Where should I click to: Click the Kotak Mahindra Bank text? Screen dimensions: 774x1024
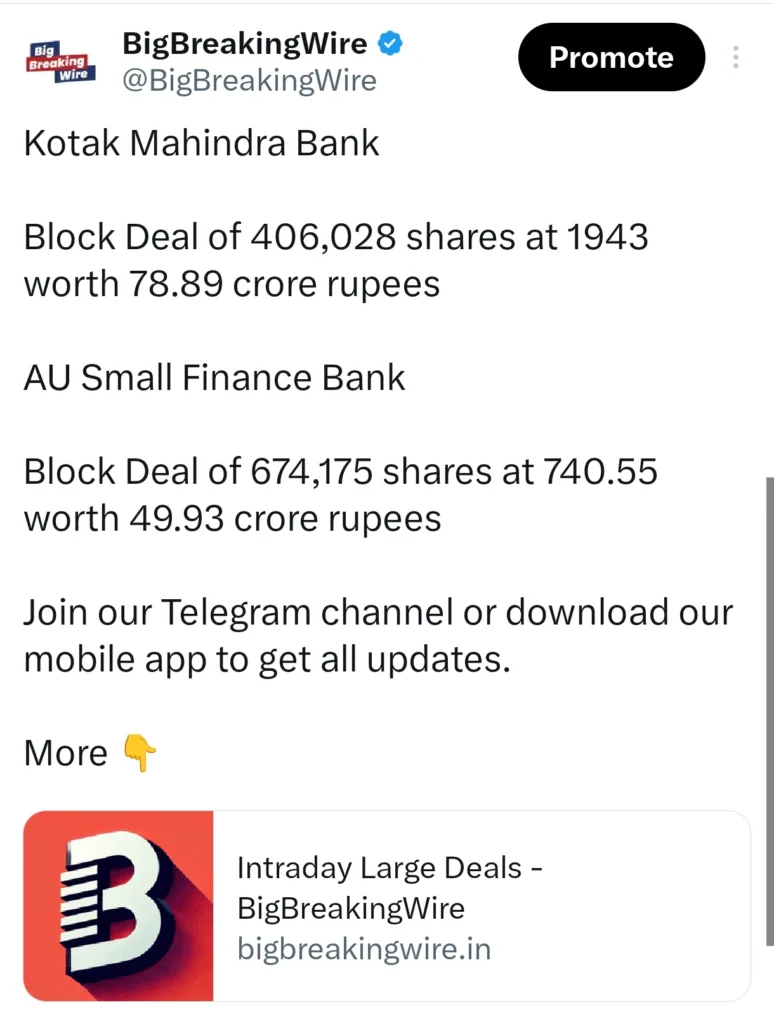pos(200,143)
